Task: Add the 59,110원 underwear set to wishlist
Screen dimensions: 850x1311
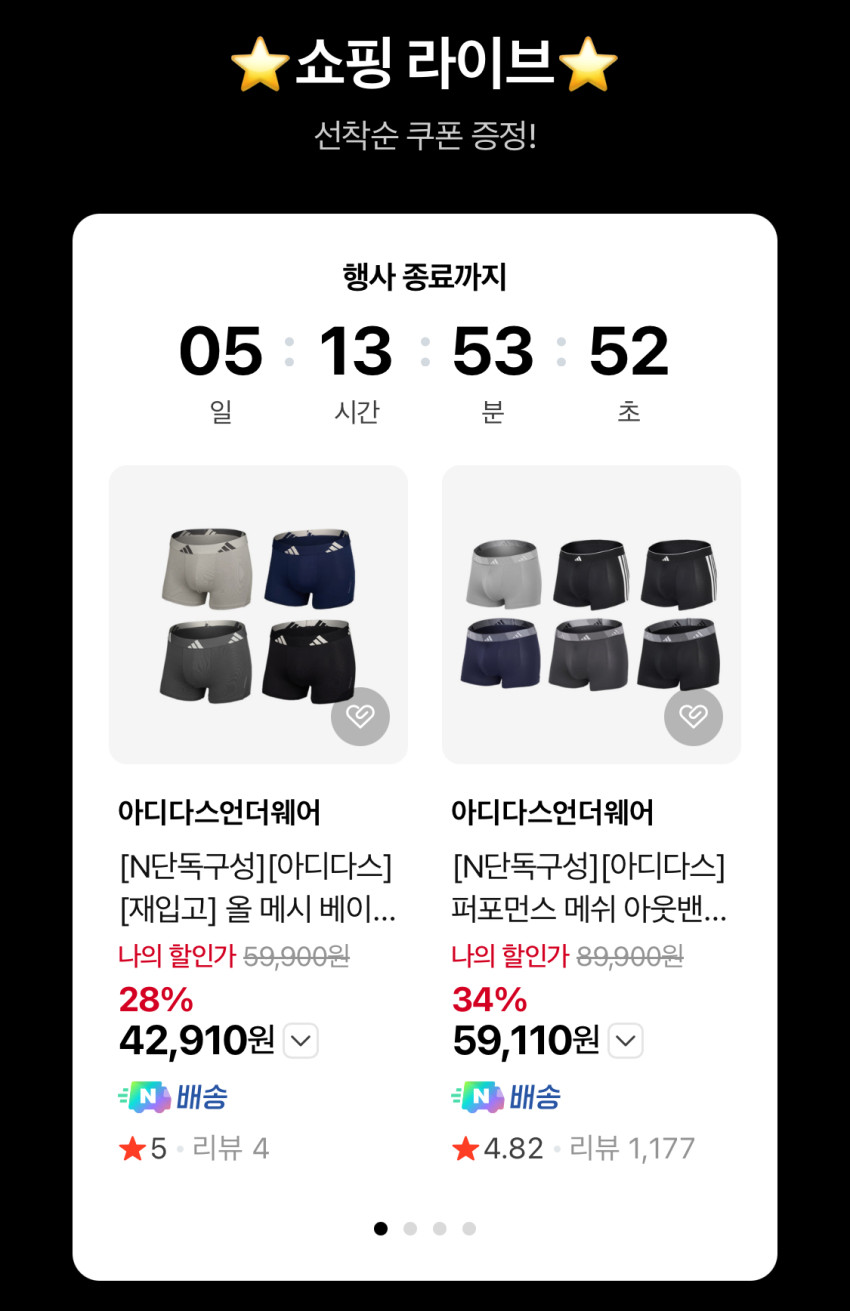Action: [693, 716]
